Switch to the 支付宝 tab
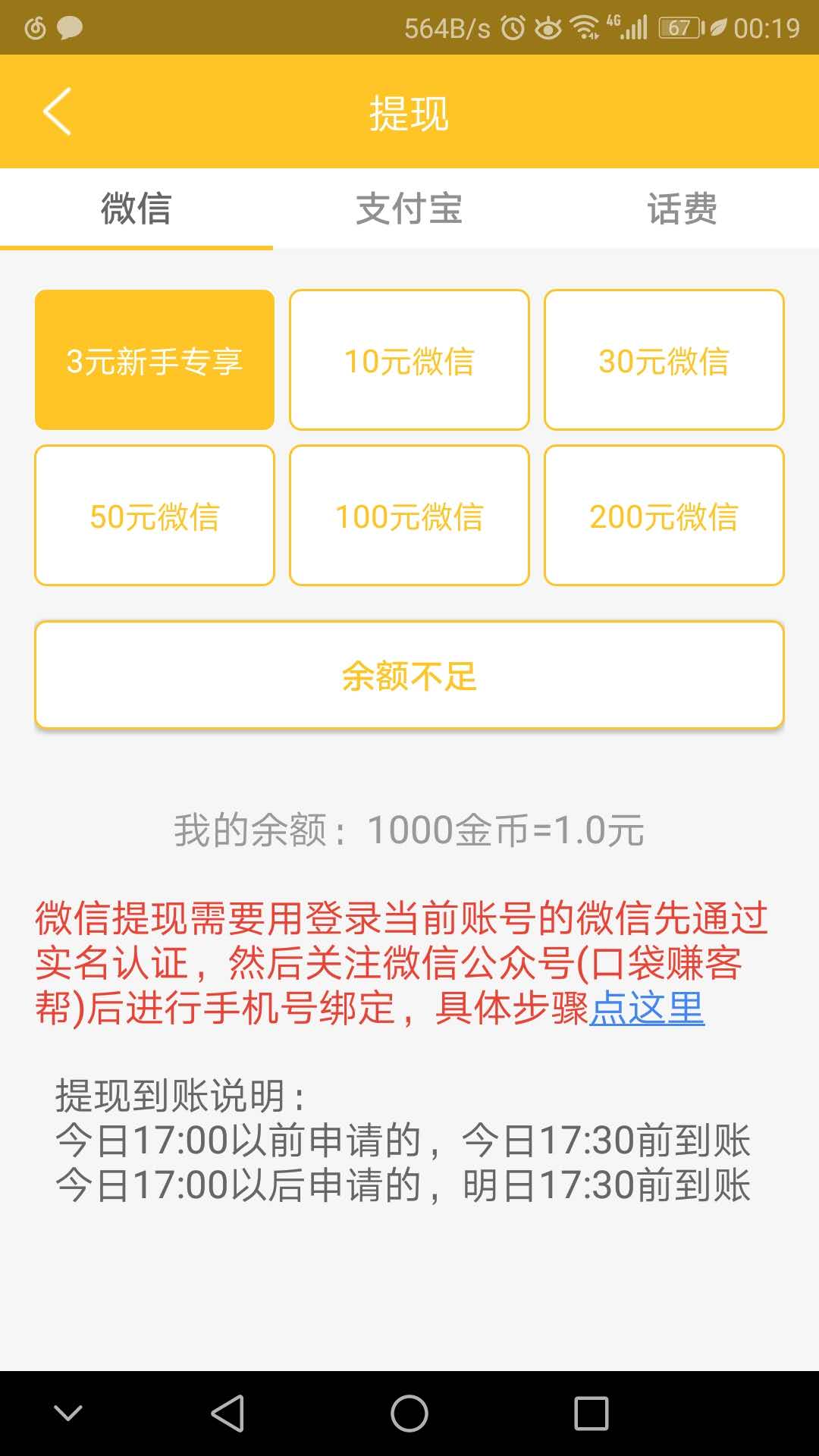 pyautogui.click(x=409, y=210)
